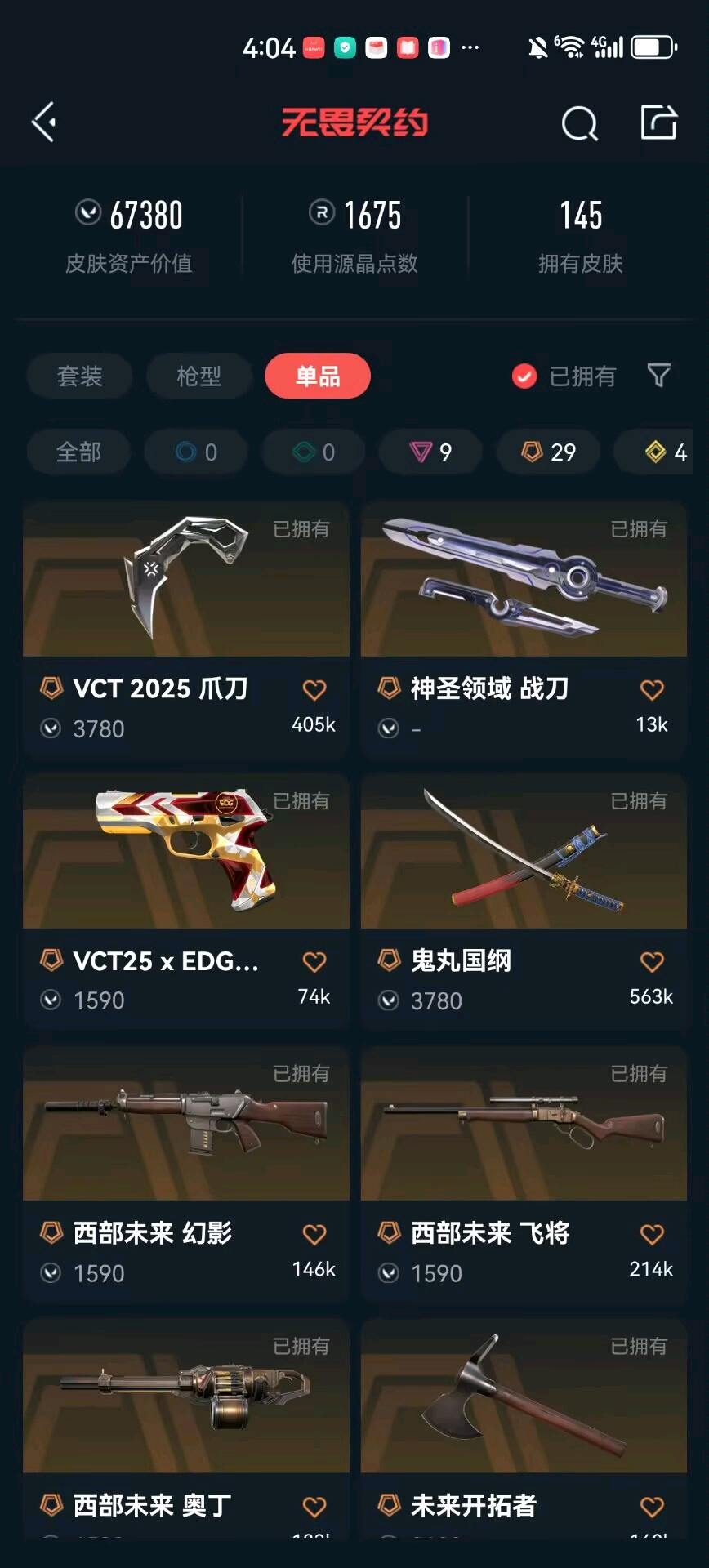
Task: View the VCT25 x EDG pistol skin
Action: pos(186,852)
